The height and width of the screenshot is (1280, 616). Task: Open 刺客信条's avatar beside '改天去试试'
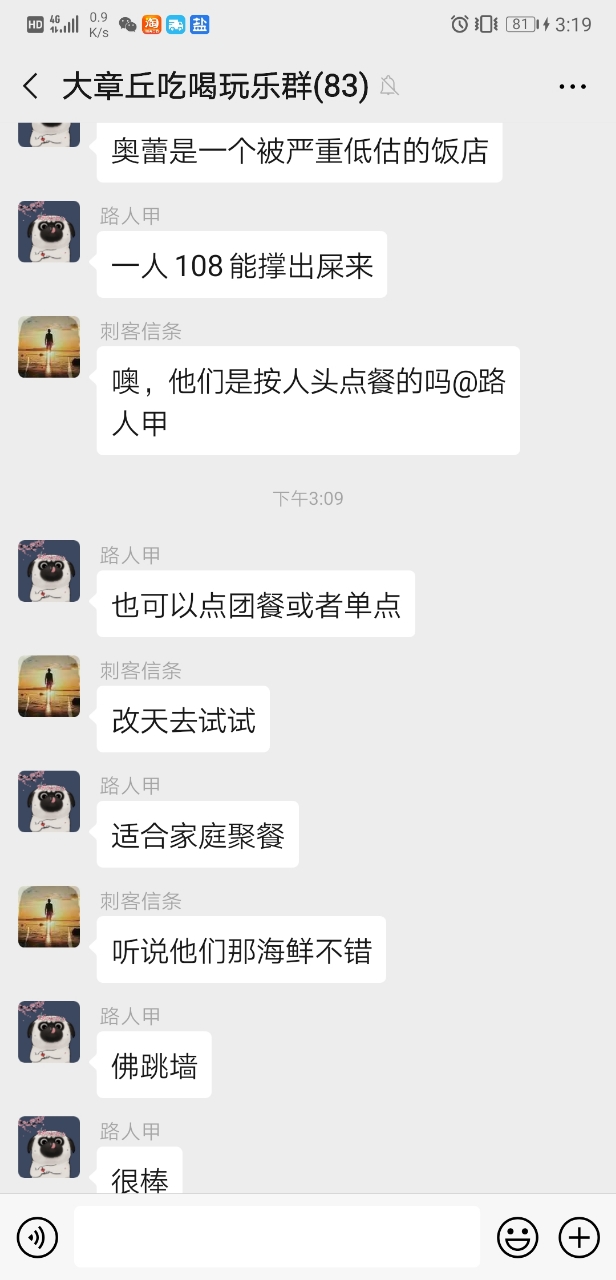49,686
